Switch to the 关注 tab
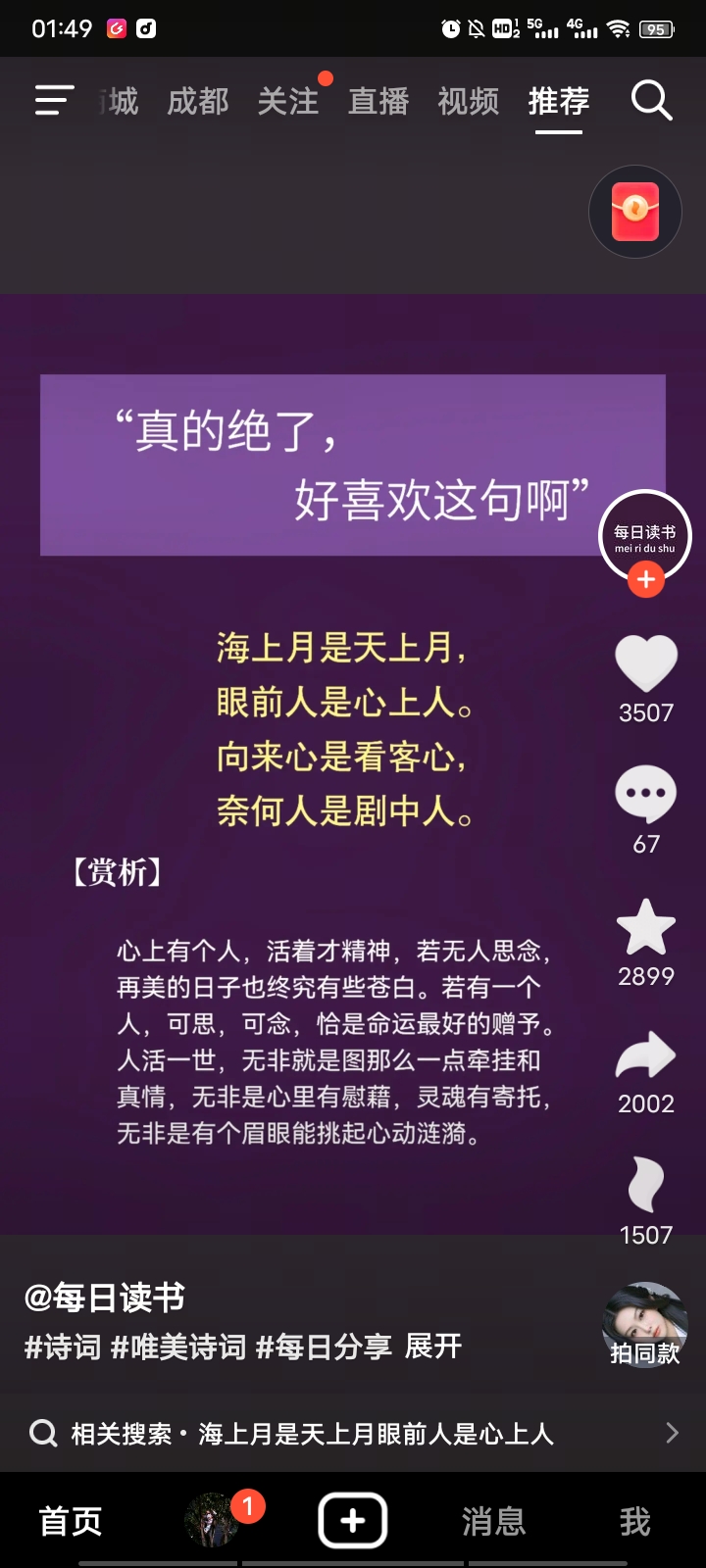Viewport: 706px width, 1568px height. [288, 101]
